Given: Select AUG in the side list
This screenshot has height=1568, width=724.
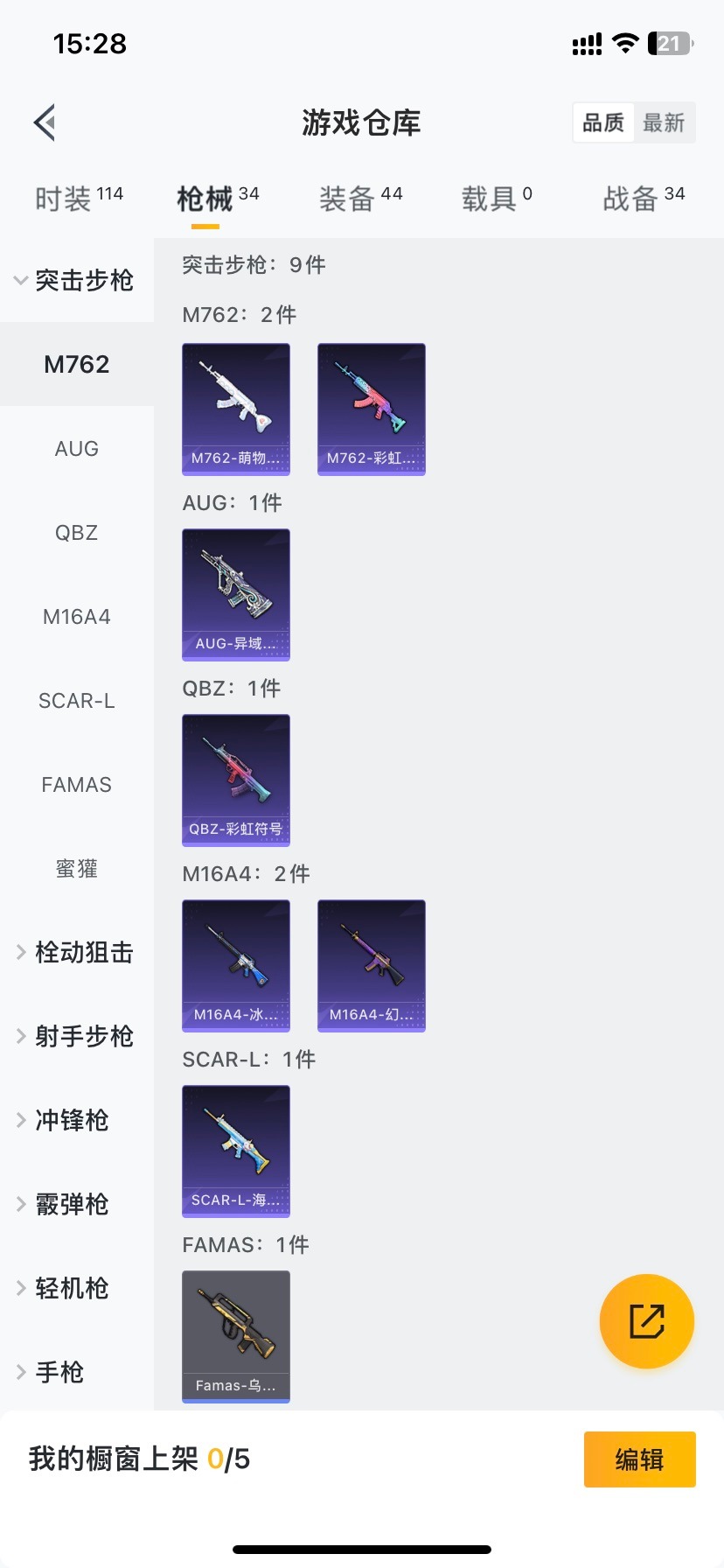Looking at the screenshot, I should tap(77, 449).
